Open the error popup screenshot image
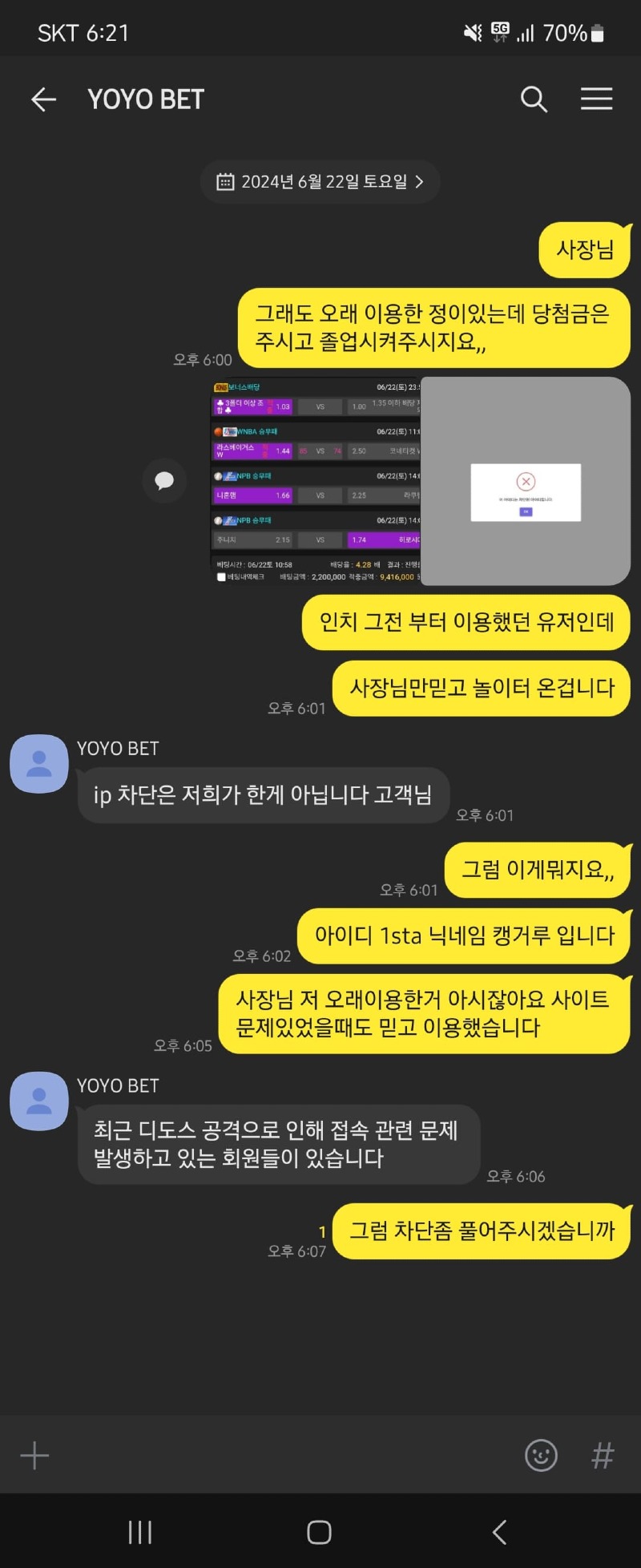 tap(526, 480)
